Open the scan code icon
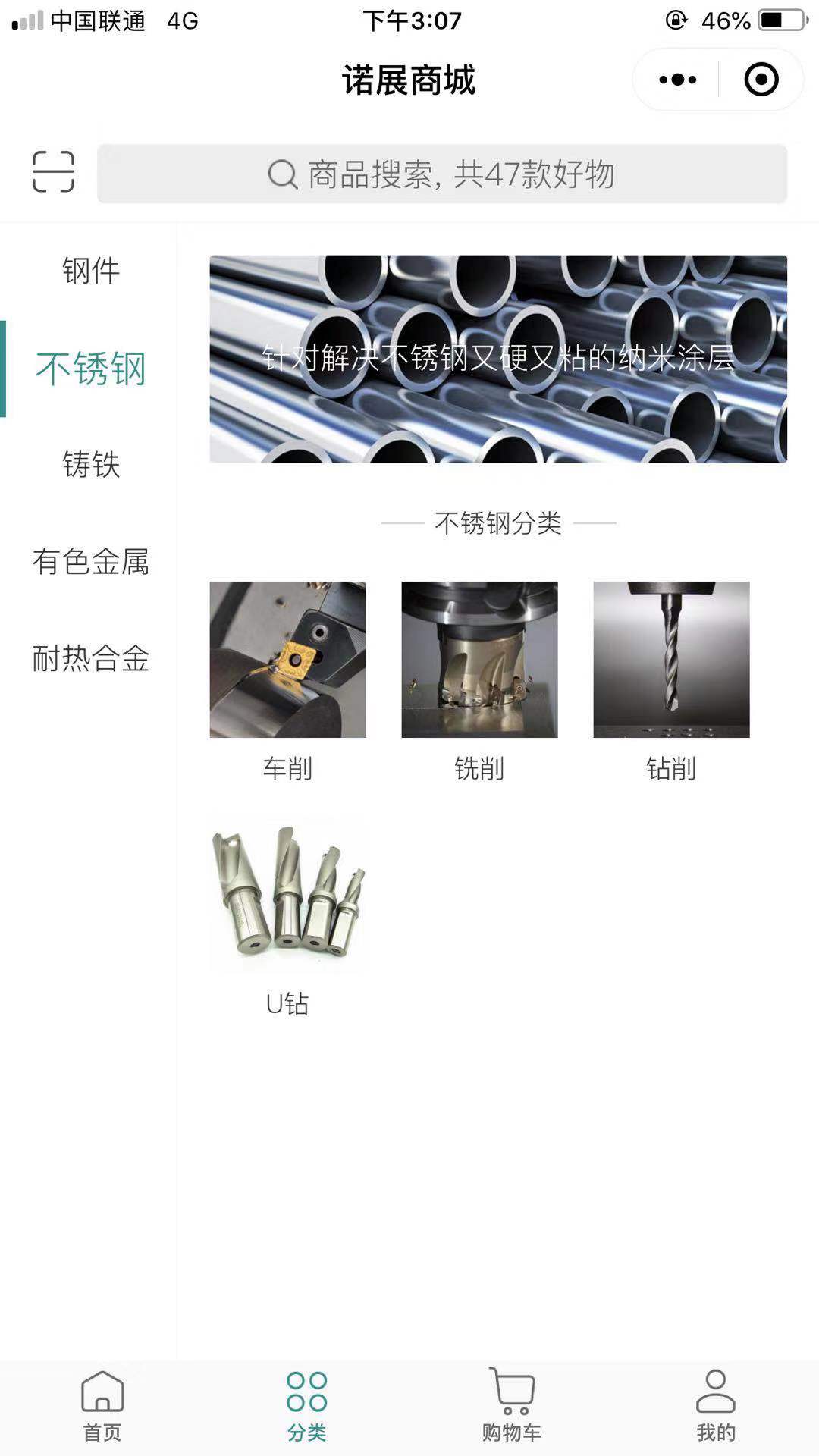The height and width of the screenshot is (1456, 819). click(53, 172)
